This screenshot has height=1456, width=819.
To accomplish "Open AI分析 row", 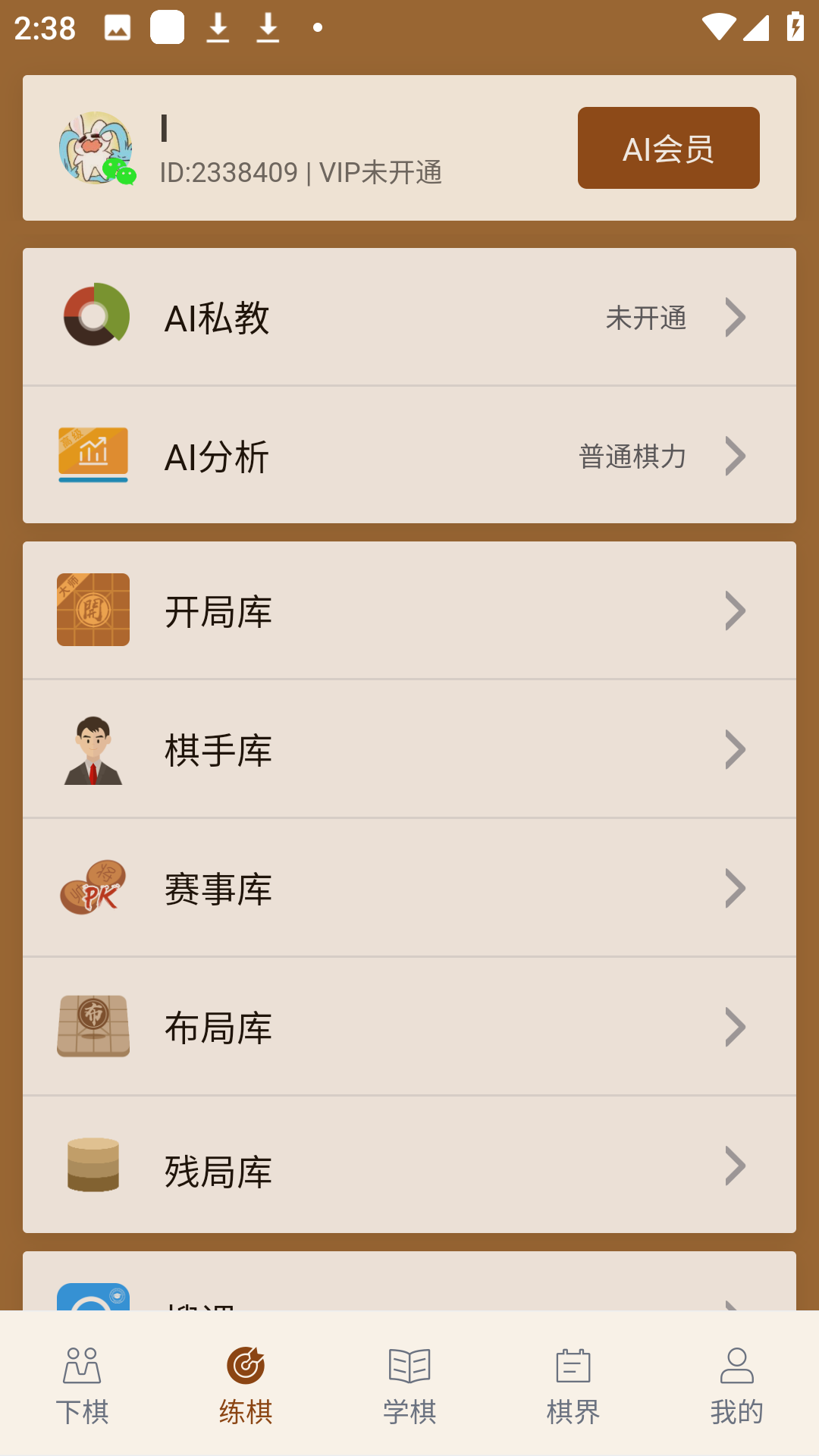I will [409, 456].
